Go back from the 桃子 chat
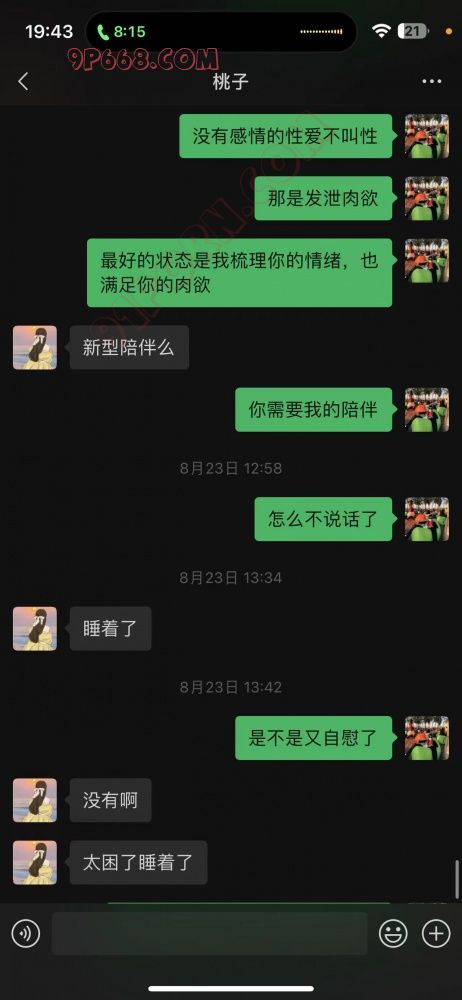462x1000 pixels. [24, 81]
